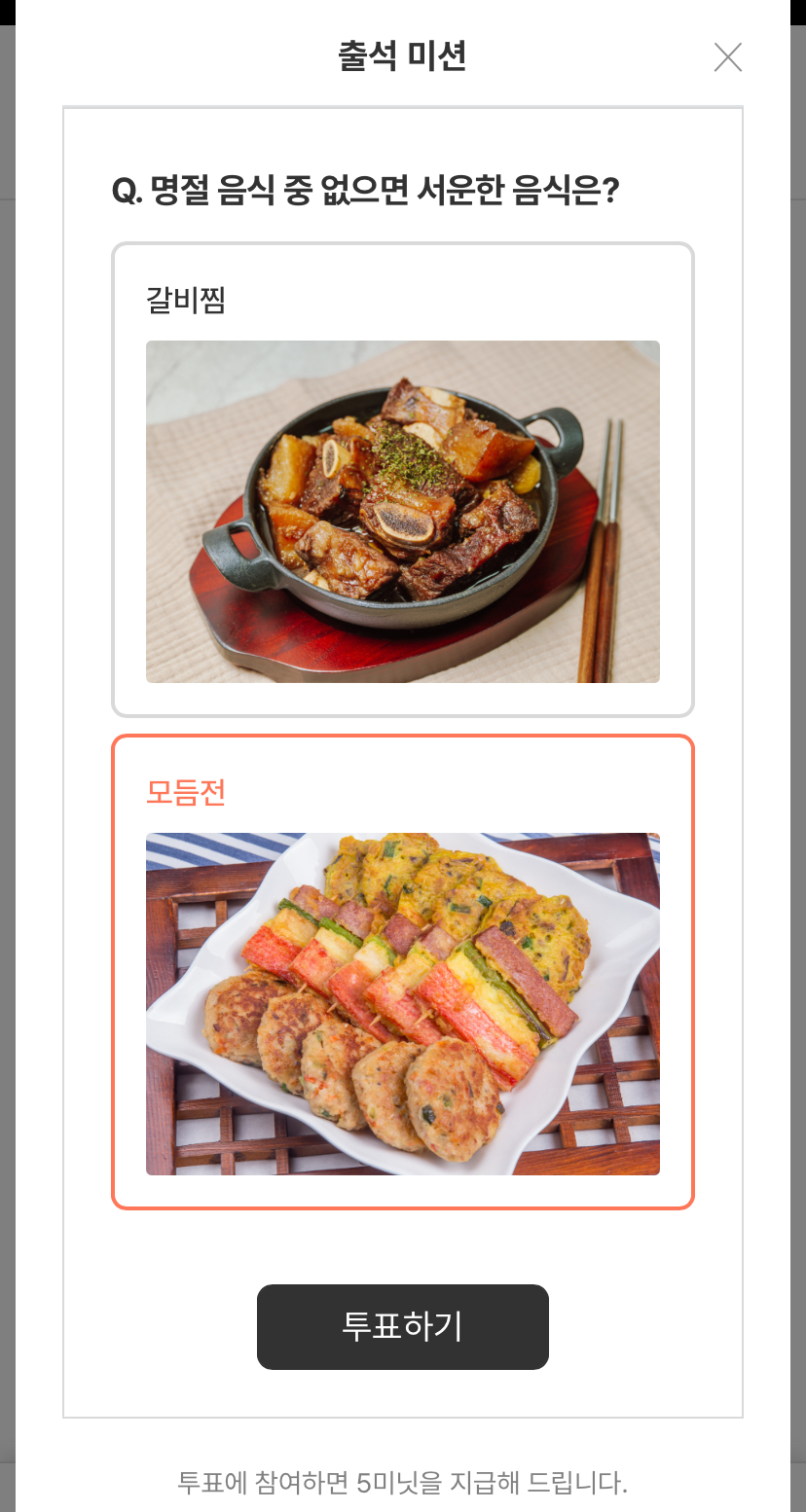
Task: Submit vote with 투표하기 button
Action: [x=403, y=1327]
